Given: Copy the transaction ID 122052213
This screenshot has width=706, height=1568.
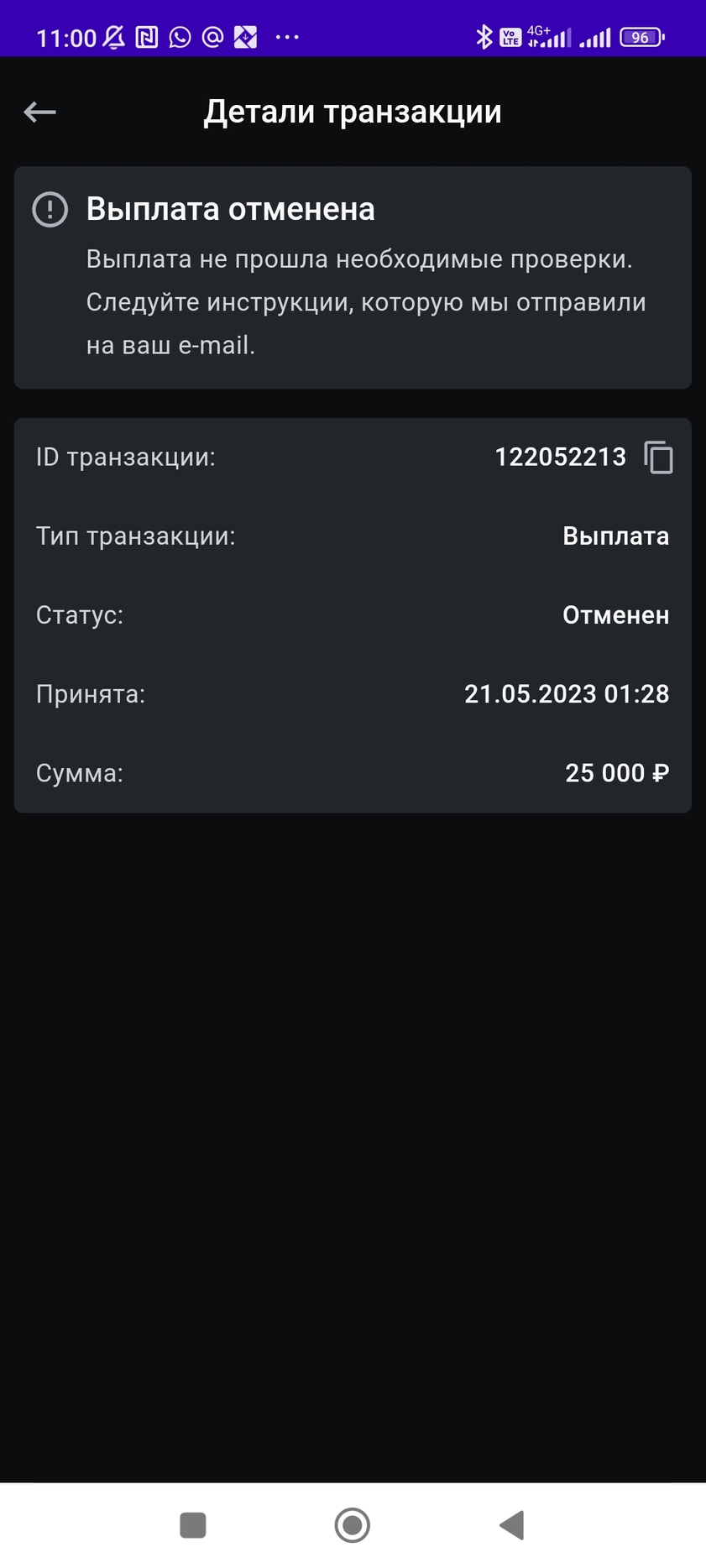Looking at the screenshot, I should 658,457.
